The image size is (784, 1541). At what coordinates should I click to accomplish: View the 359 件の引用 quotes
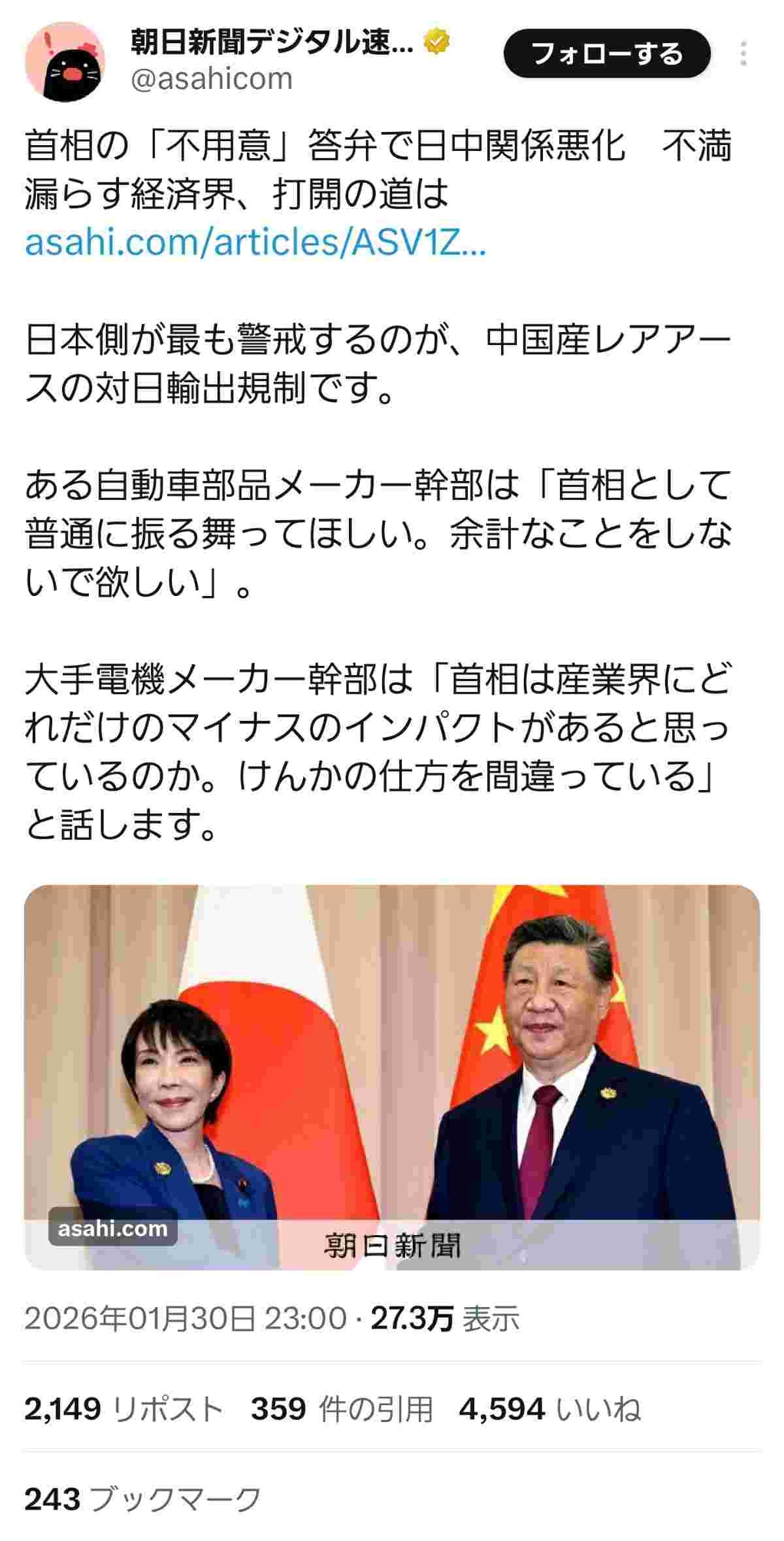coord(342,1410)
